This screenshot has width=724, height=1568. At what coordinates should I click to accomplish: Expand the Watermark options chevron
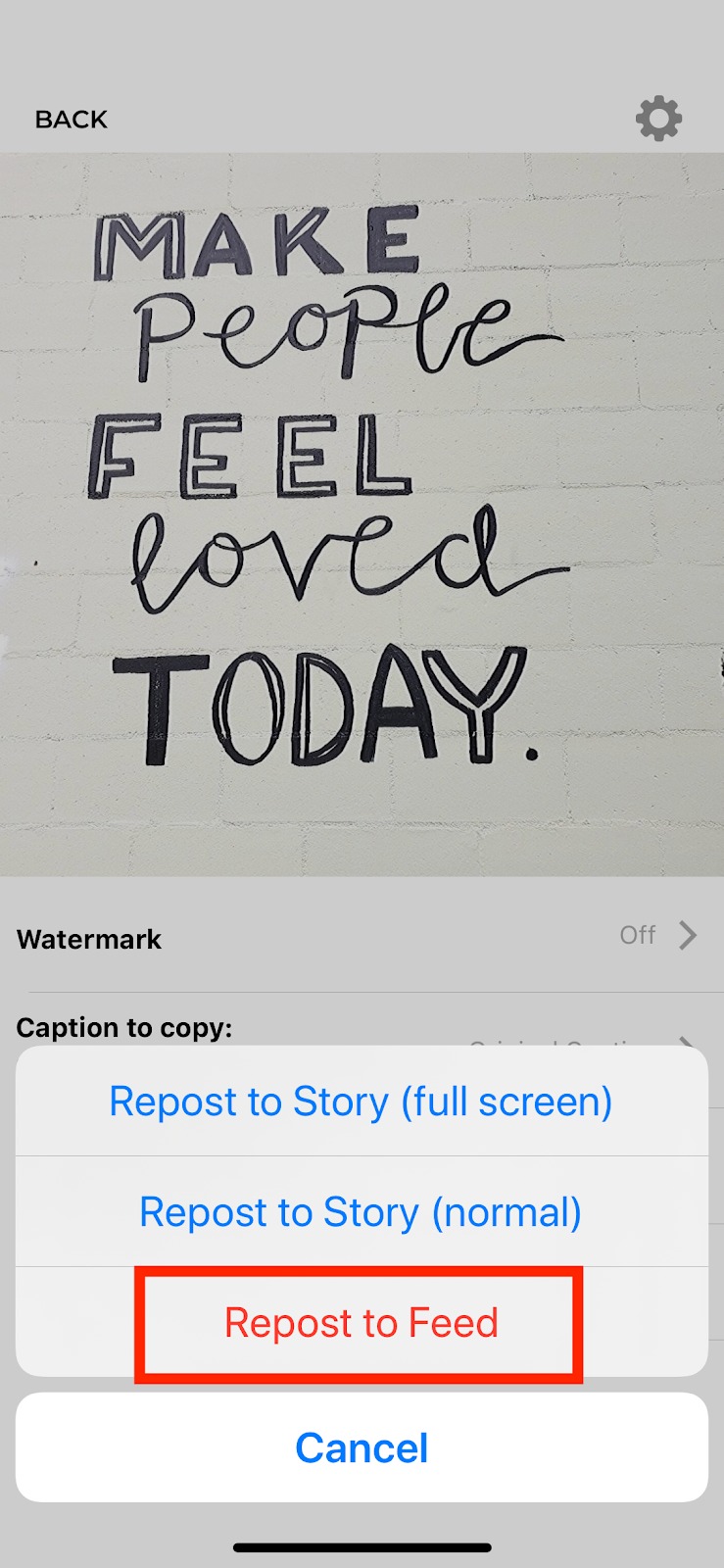pos(687,936)
